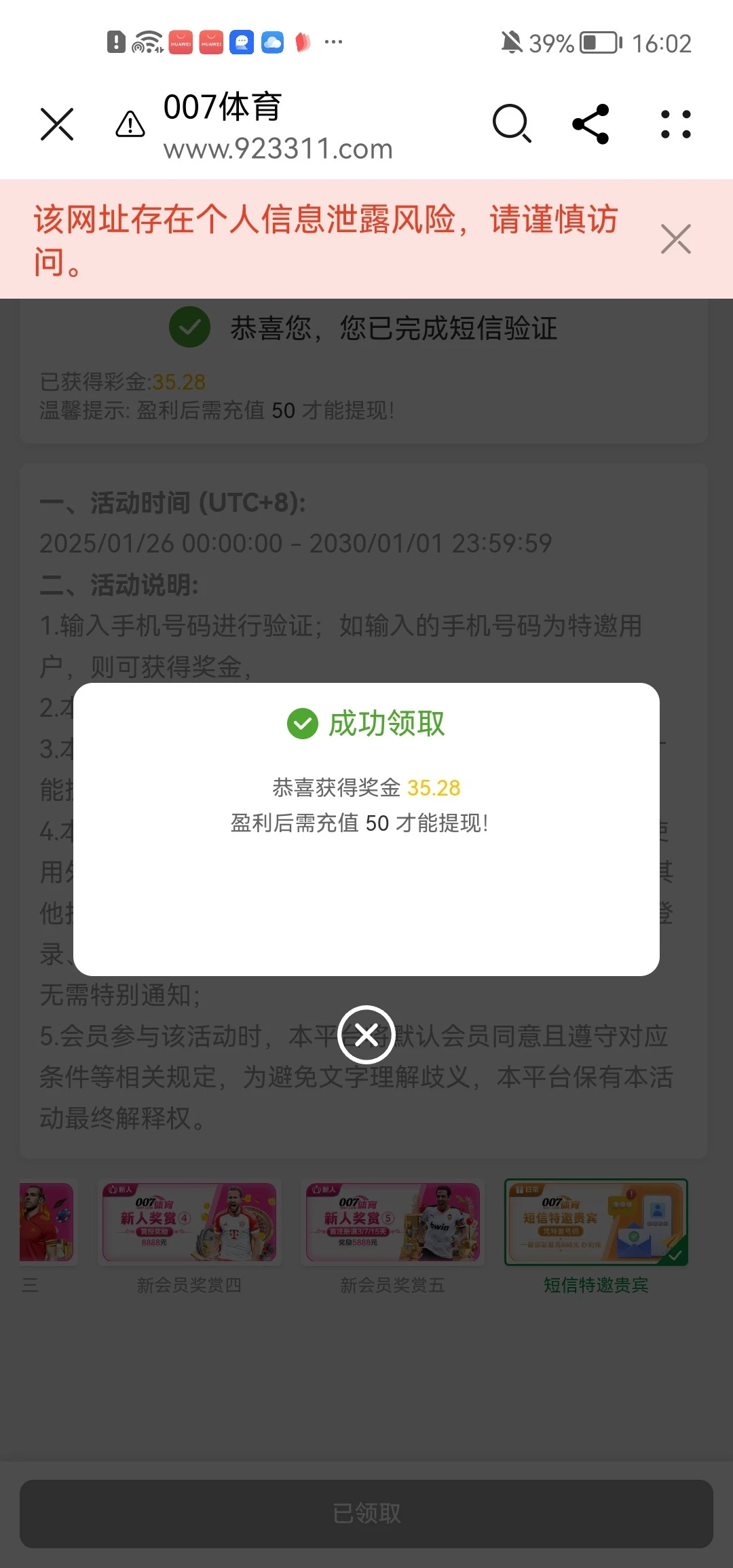This screenshot has width=733, height=1568.
Task: Share this web page
Action: [590, 124]
